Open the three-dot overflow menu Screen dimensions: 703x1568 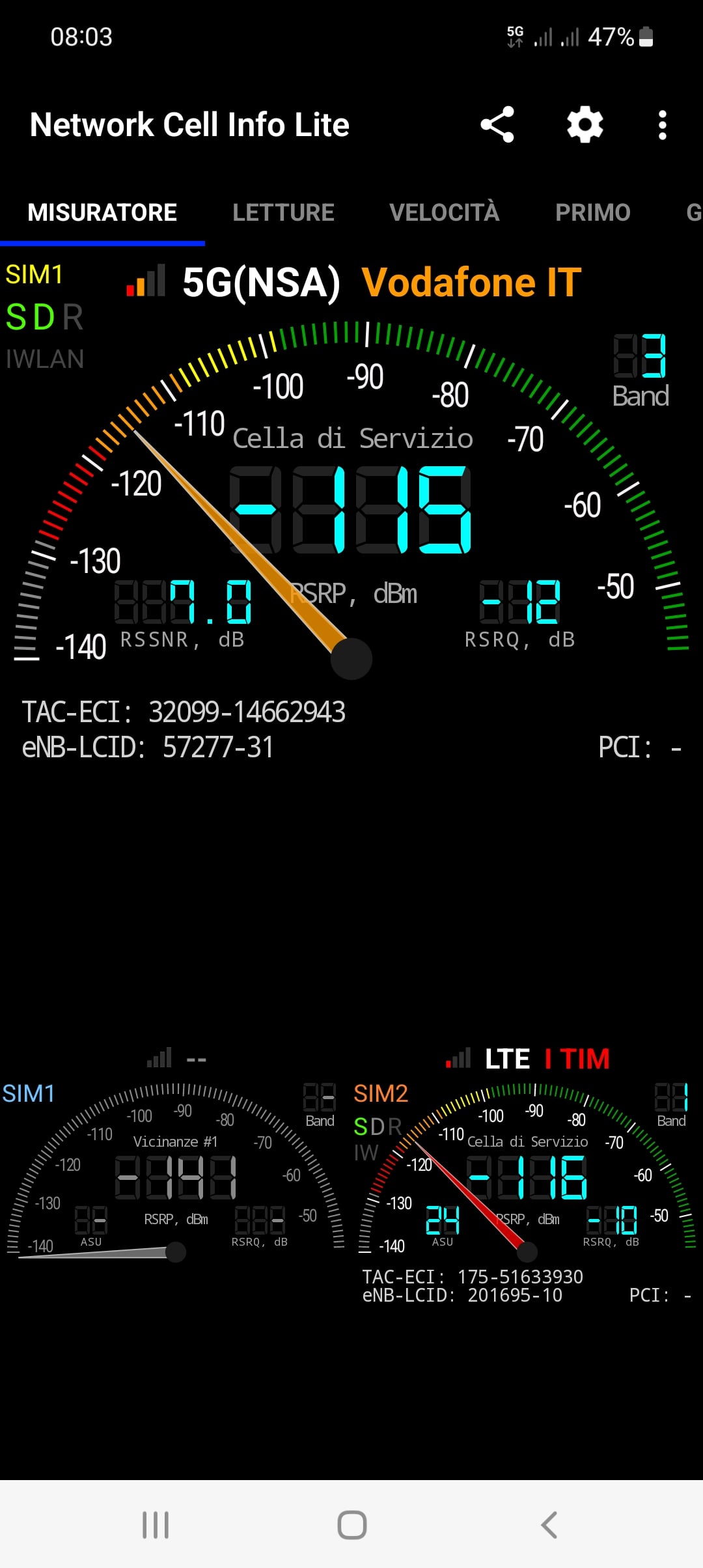663,125
